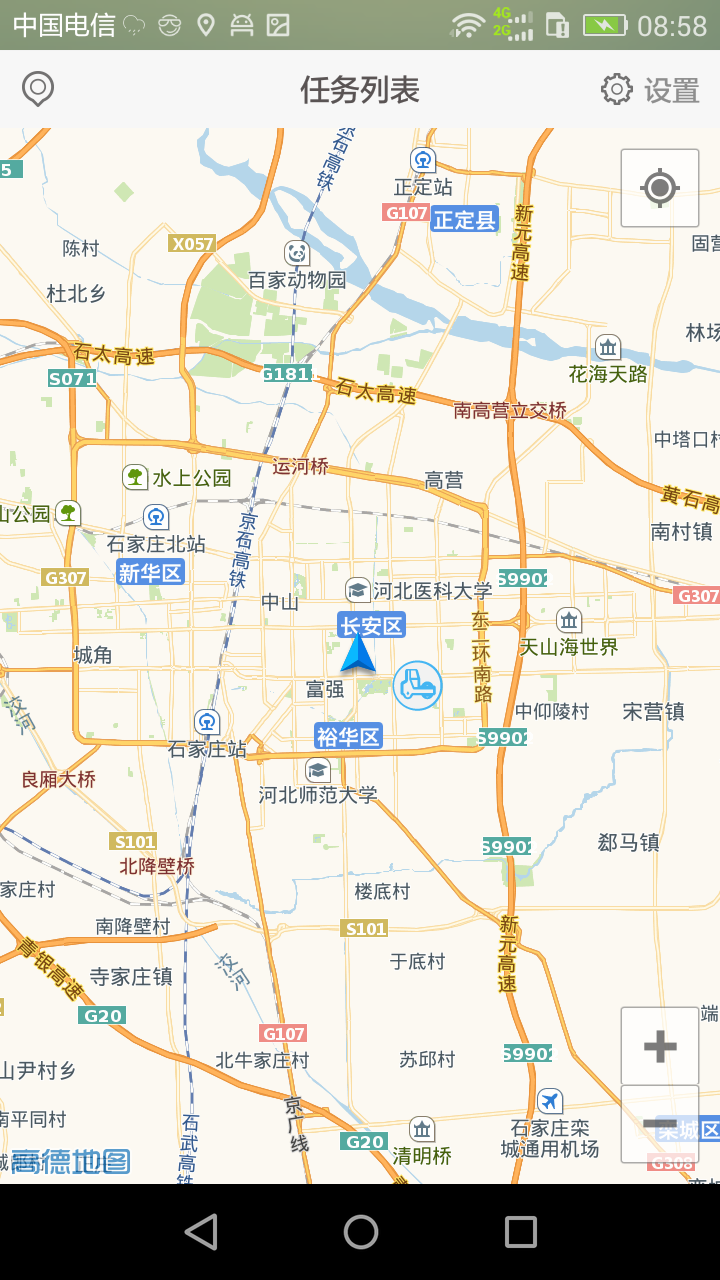The width and height of the screenshot is (720, 1280).
Task: Tap the blue vehicle task marker
Action: click(x=417, y=686)
